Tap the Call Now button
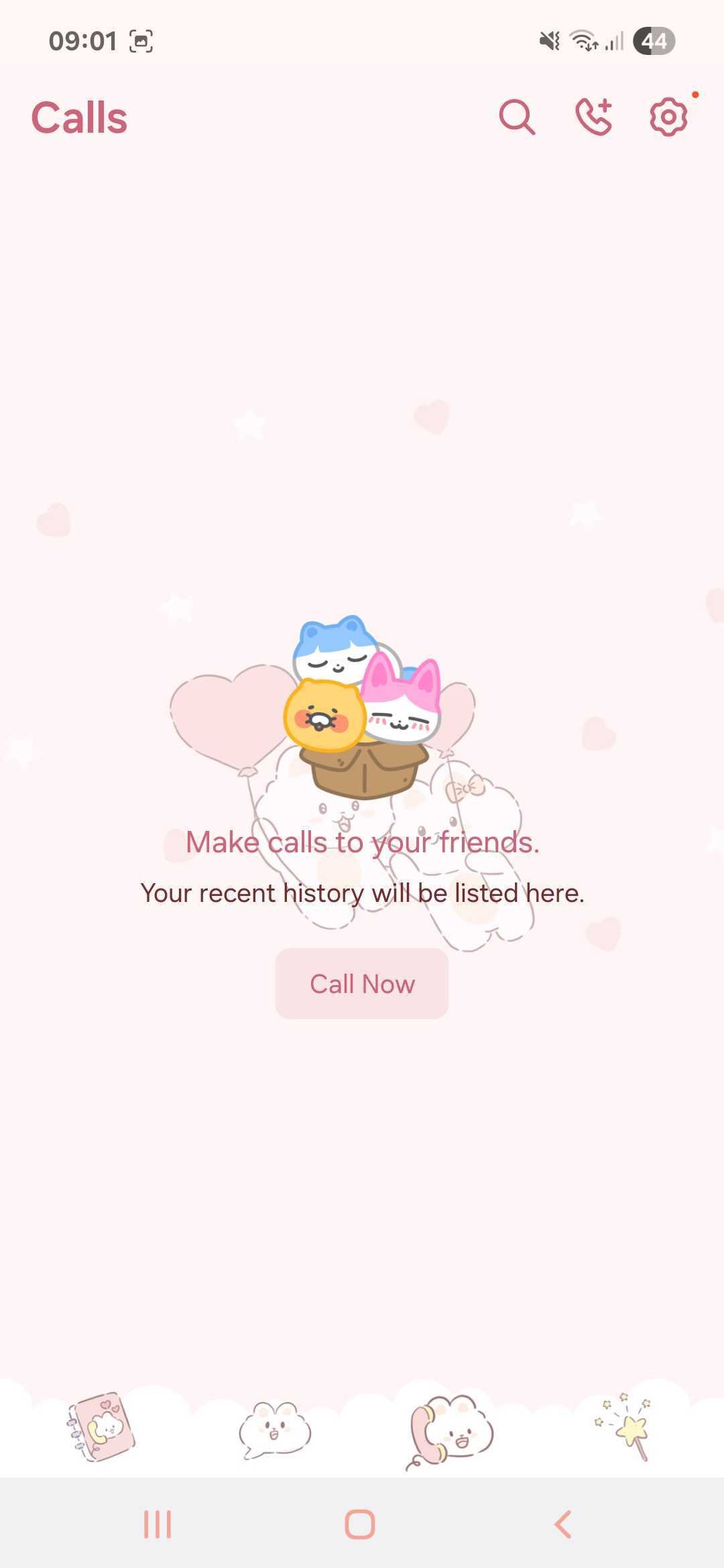The image size is (724, 1568). 362,984
